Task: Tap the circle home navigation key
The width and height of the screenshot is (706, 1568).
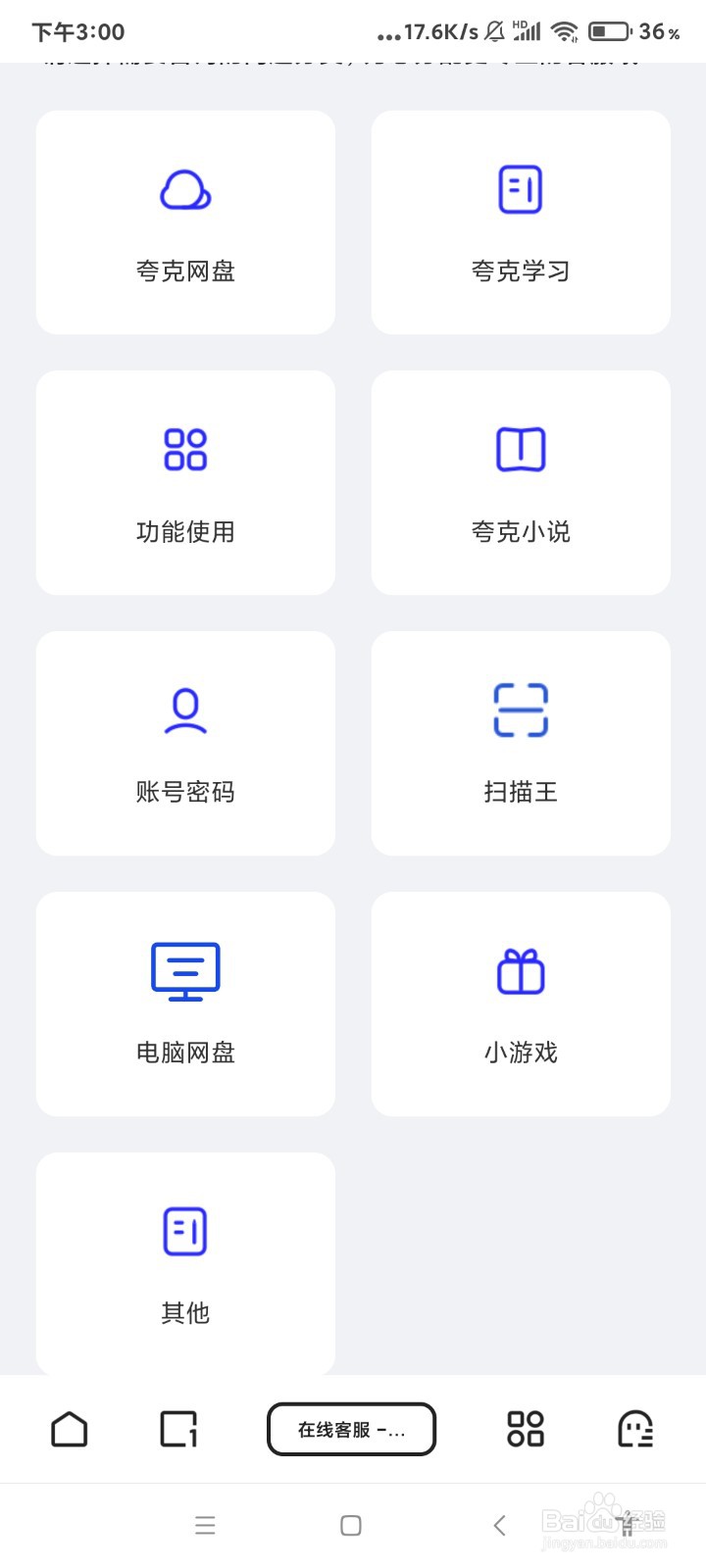Action: click(x=350, y=1525)
